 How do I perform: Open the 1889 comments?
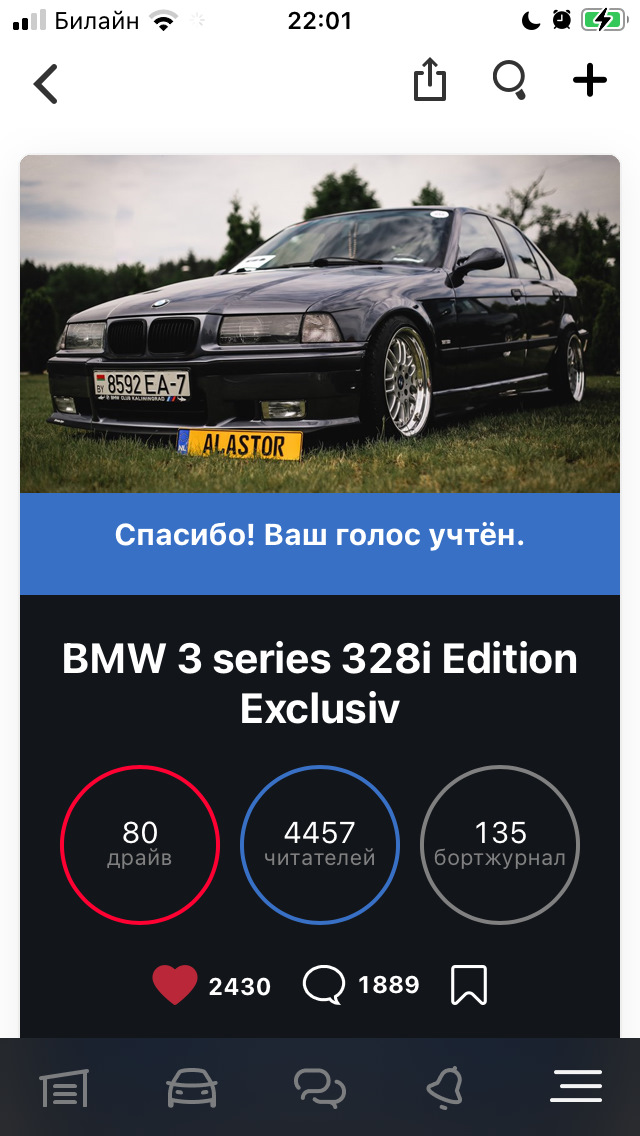point(324,985)
